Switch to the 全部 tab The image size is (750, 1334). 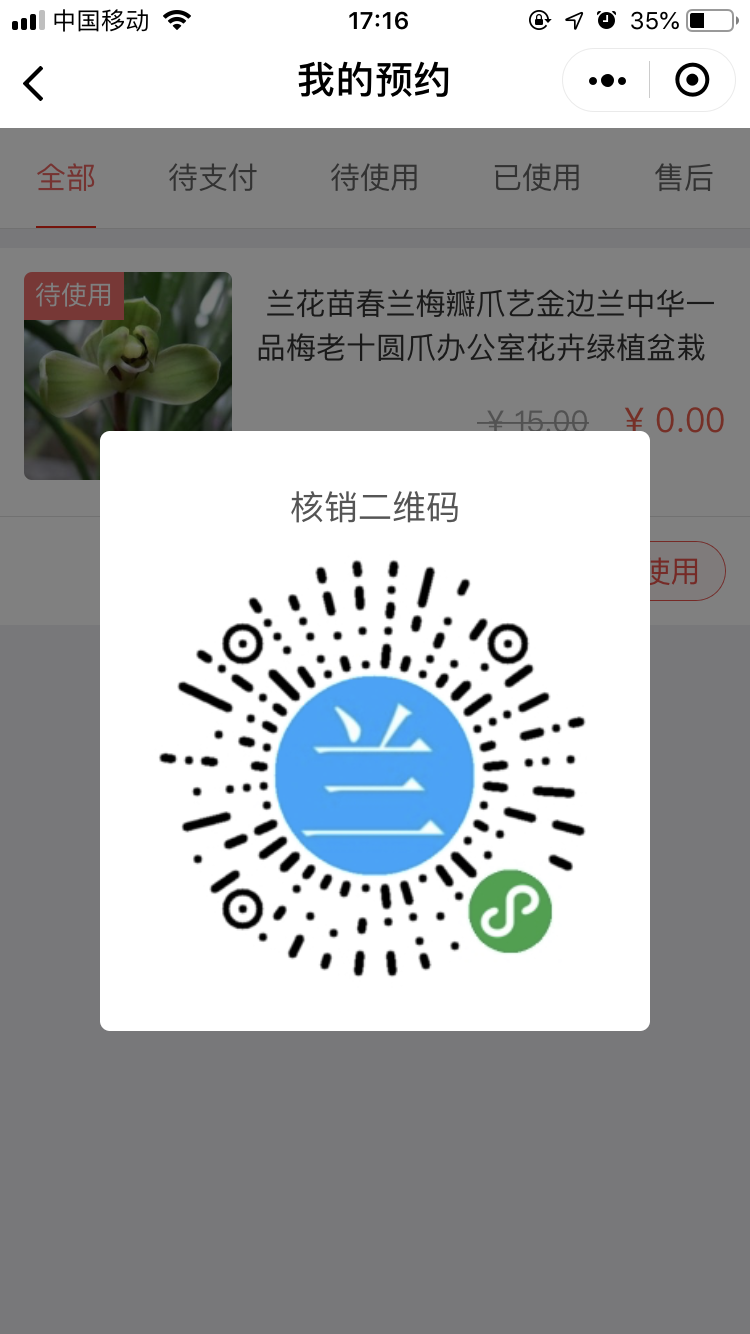[66, 178]
